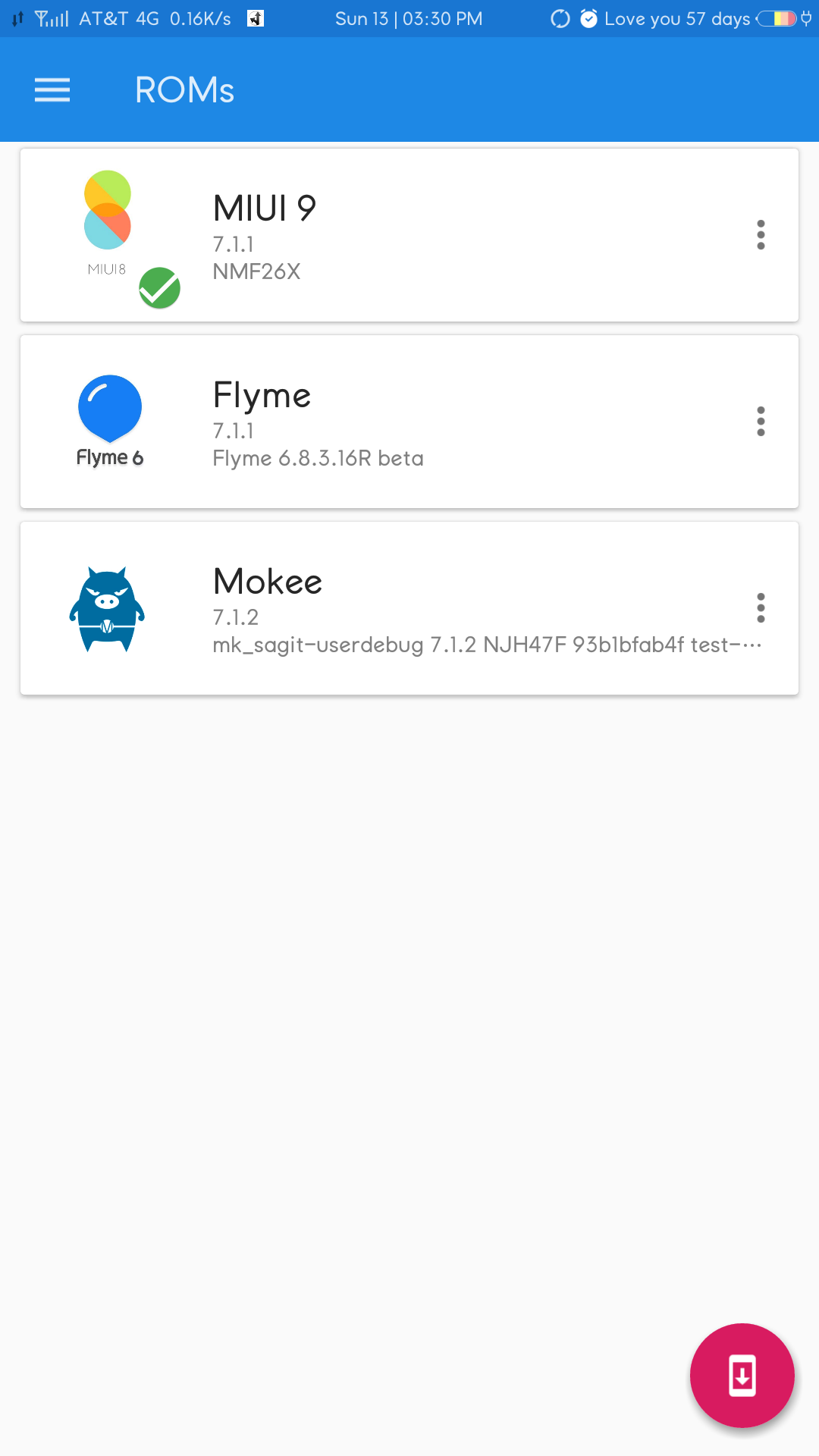The height and width of the screenshot is (1456, 819).
Task: Open overflow menu for Flyme
Action: pos(761,422)
